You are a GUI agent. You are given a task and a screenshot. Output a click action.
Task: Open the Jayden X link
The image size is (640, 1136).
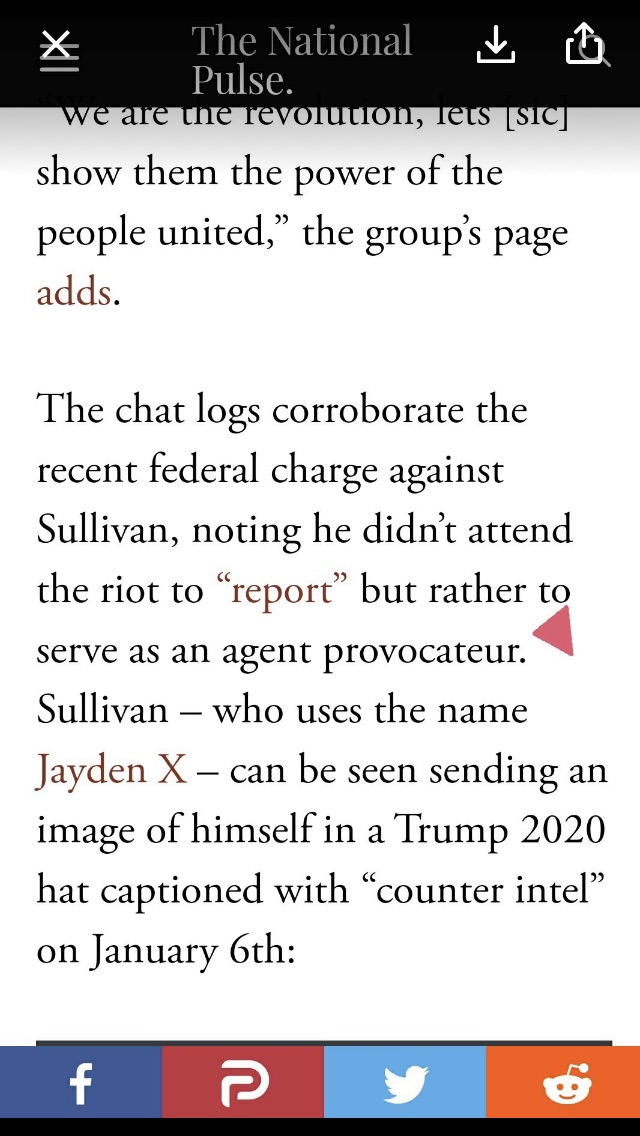(x=112, y=770)
